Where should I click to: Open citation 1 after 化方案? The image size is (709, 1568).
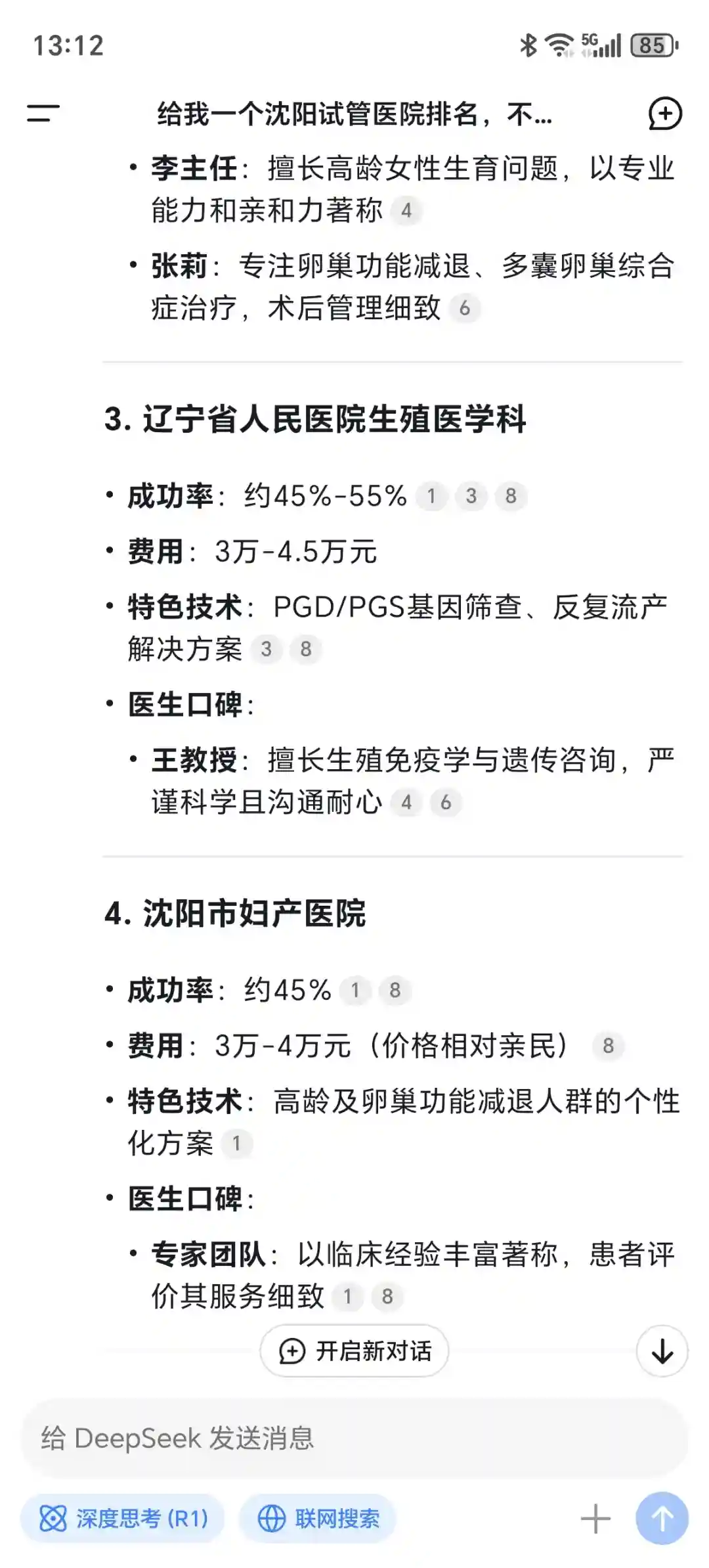tap(236, 1144)
